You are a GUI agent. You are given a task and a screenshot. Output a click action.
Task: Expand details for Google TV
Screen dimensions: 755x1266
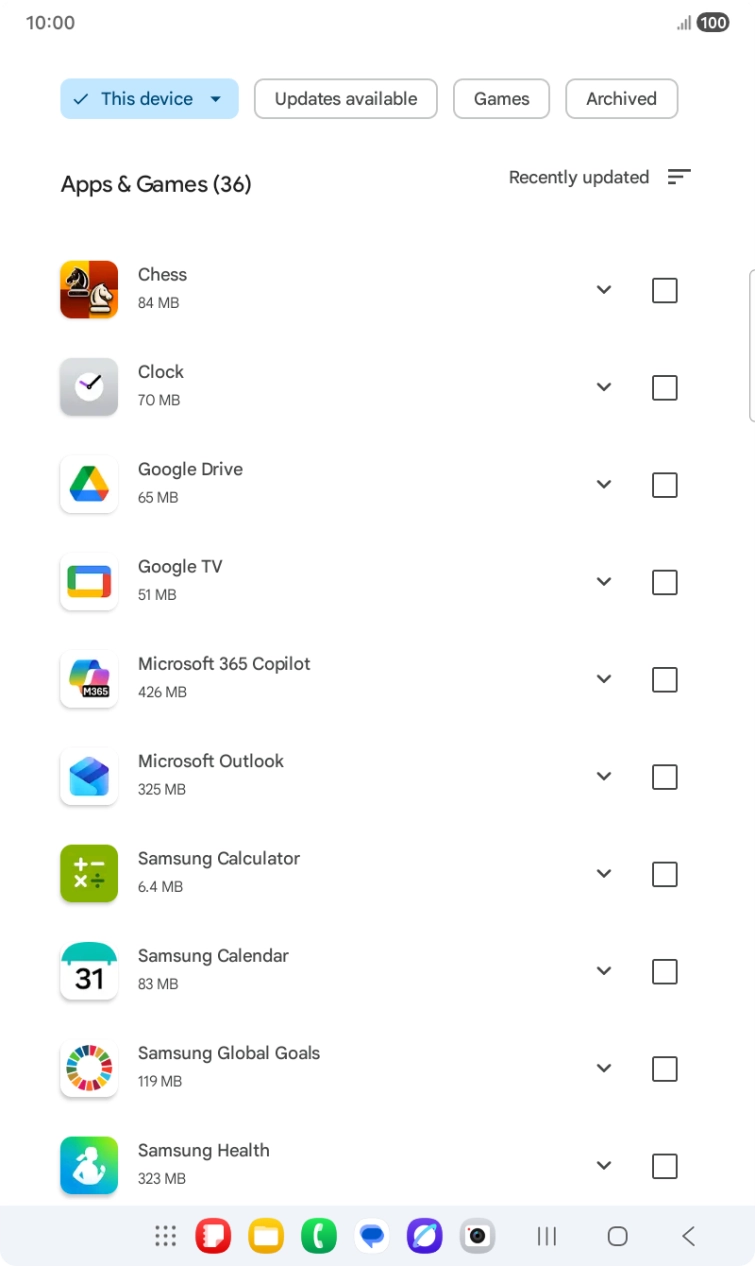pos(603,581)
